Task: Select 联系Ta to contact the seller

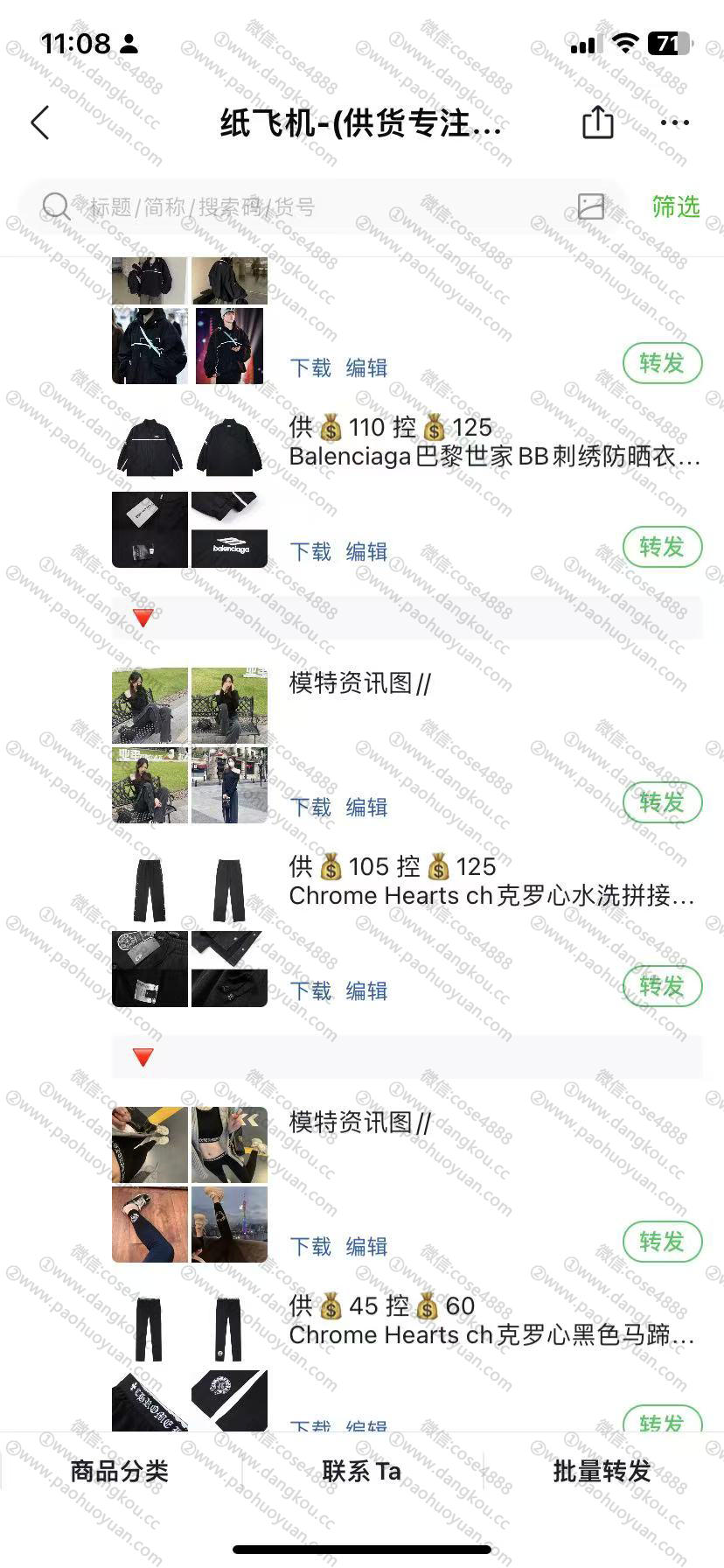Action: [362, 1472]
